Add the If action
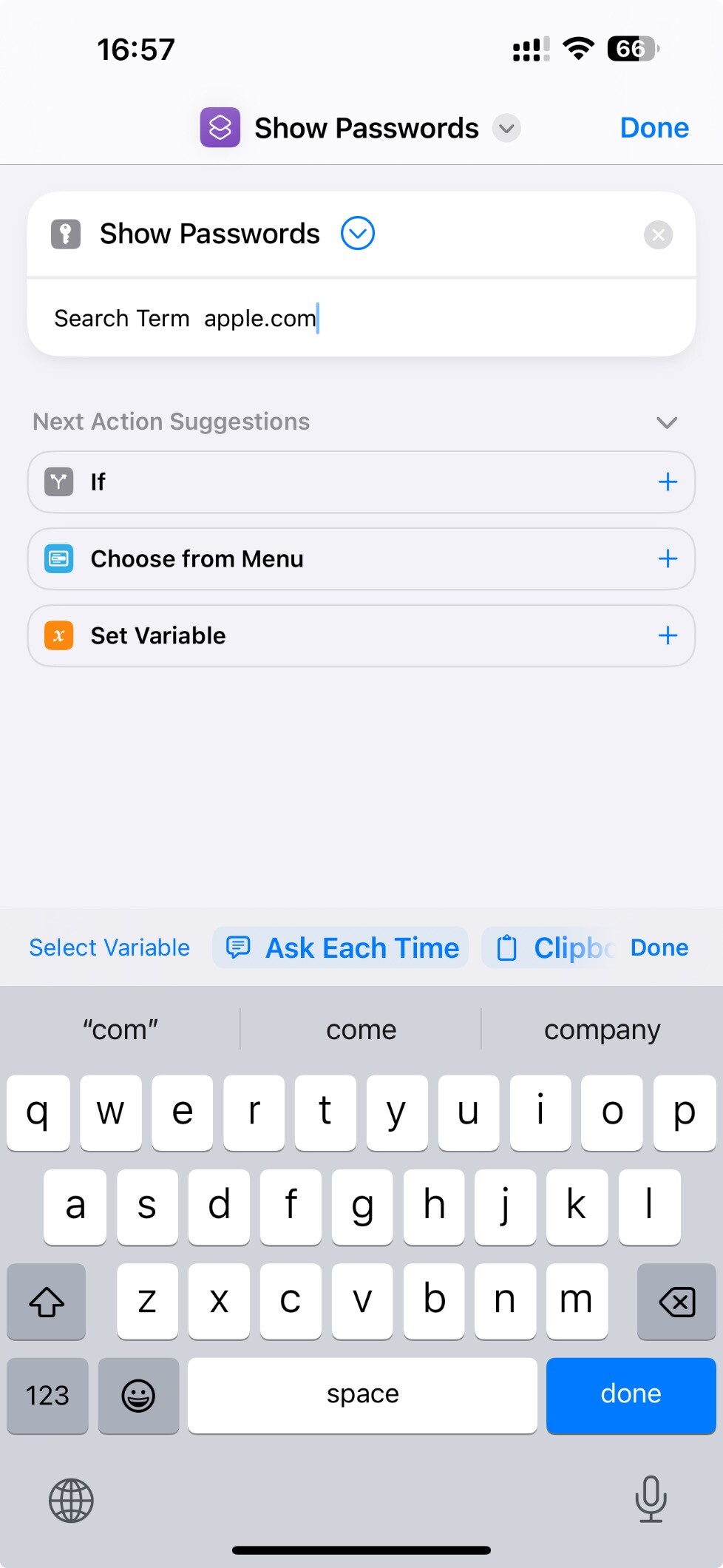This screenshot has height=1568, width=723. tap(668, 482)
